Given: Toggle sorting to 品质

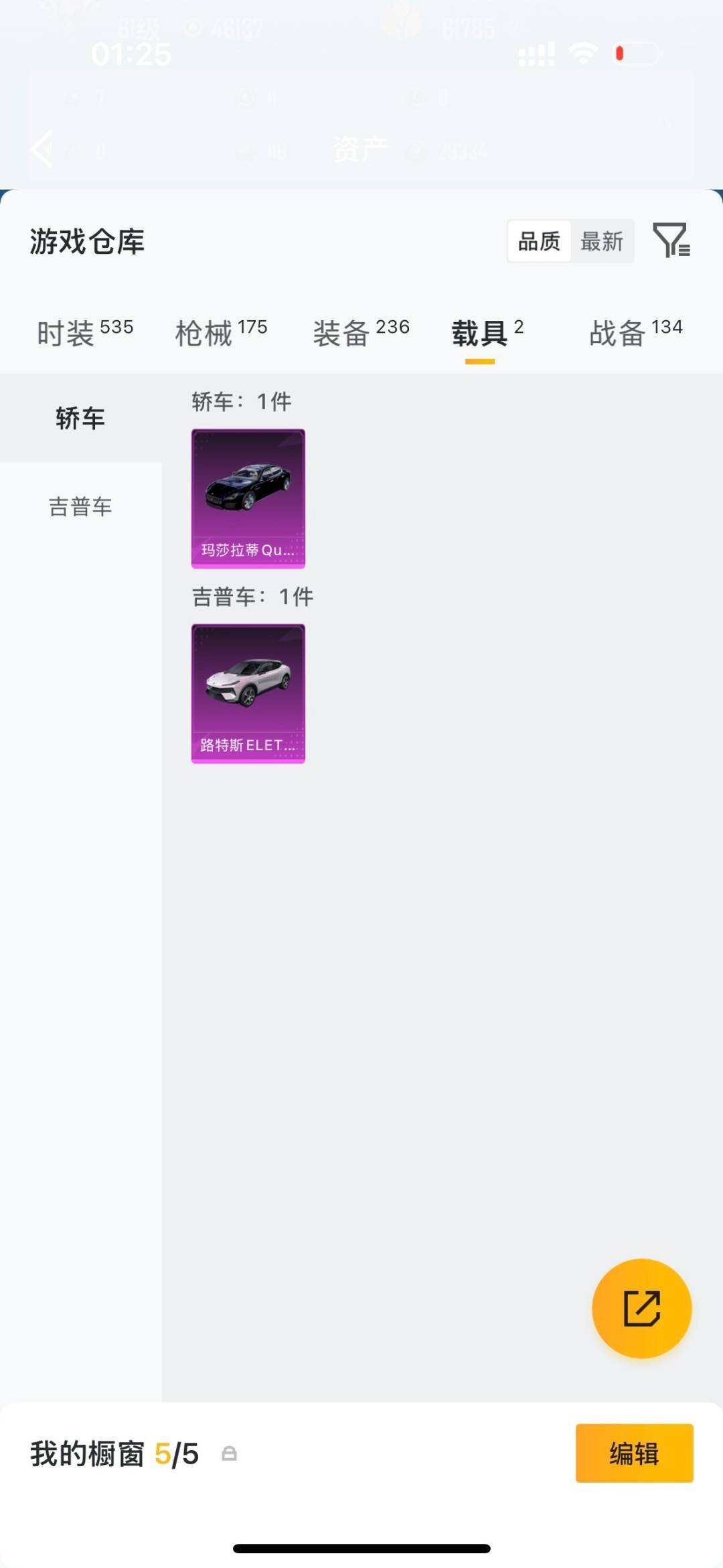Looking at the screenshot, I should [x=540, y=242].
